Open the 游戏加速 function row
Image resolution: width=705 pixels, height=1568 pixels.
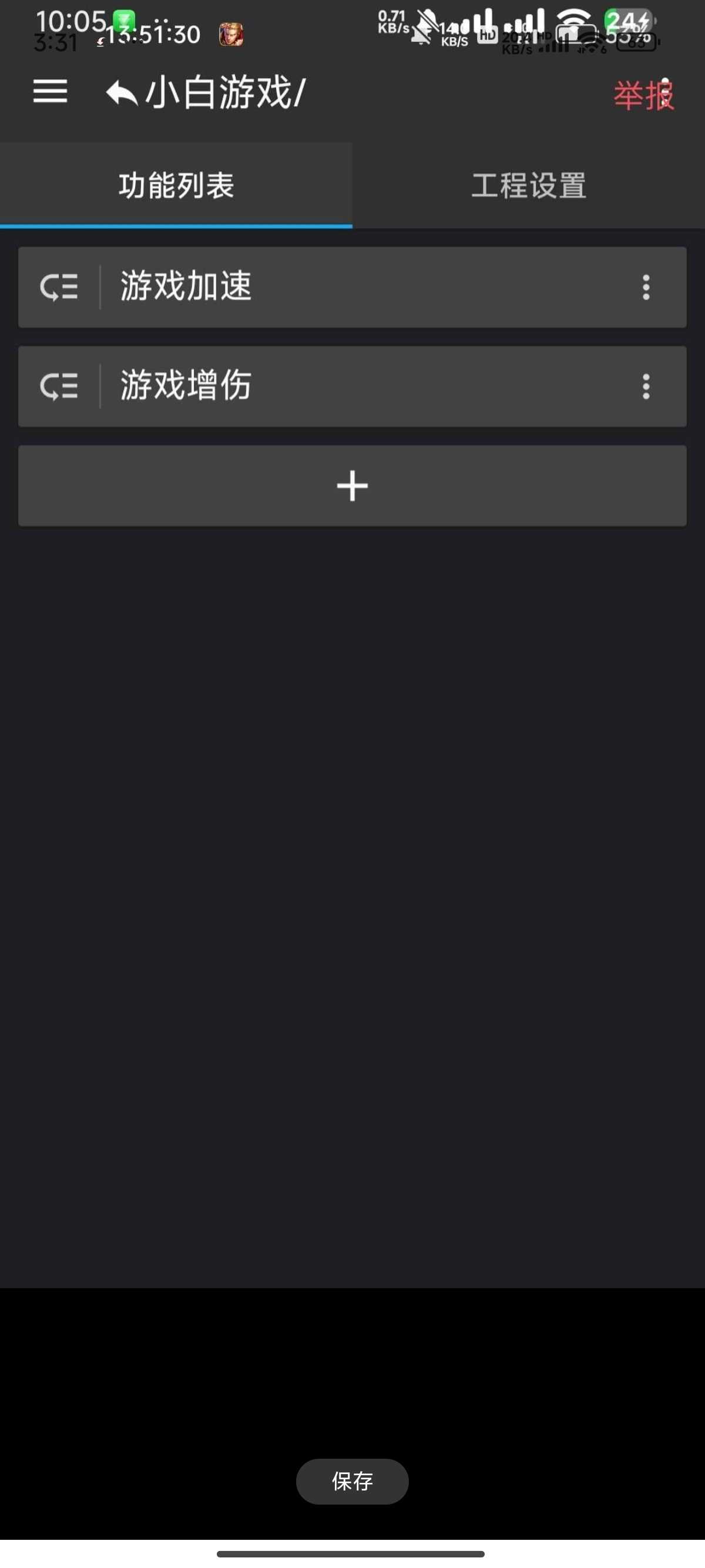pyautogui.click(x=352, y=287)
